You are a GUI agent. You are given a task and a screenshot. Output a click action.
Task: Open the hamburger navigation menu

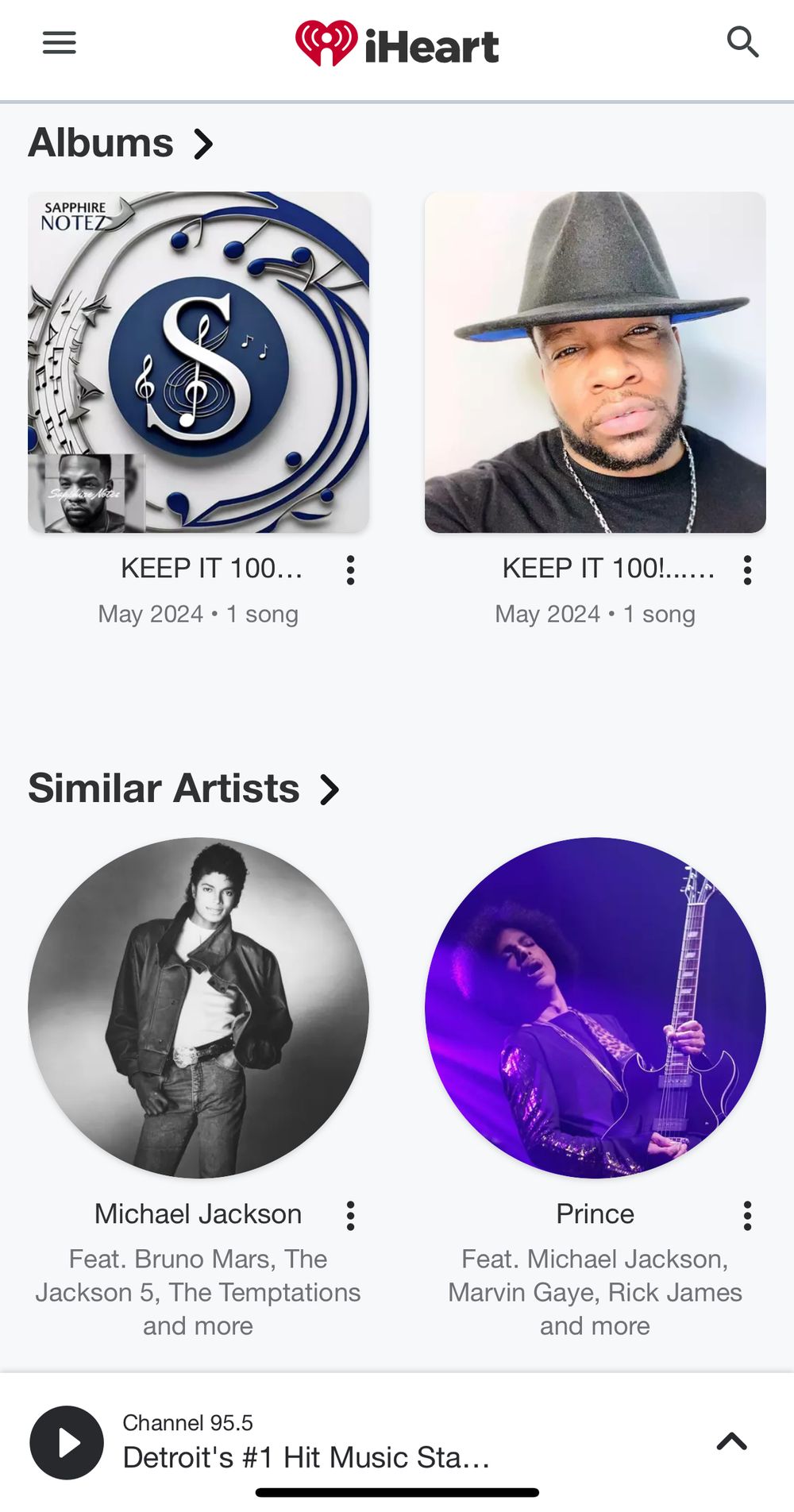[x=60, y=43]
